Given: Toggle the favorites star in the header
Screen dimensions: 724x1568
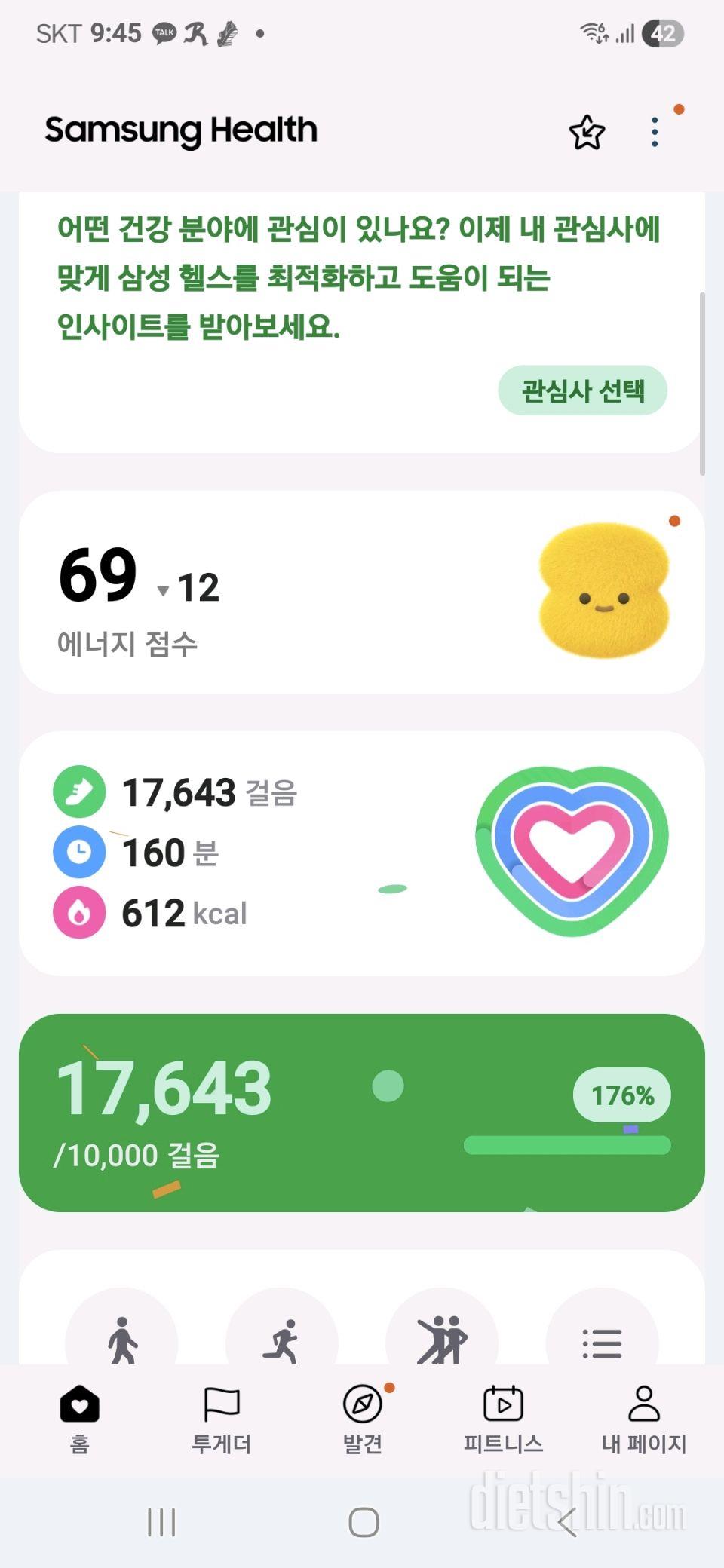Looking at the screenshot, I should [586, 130].
